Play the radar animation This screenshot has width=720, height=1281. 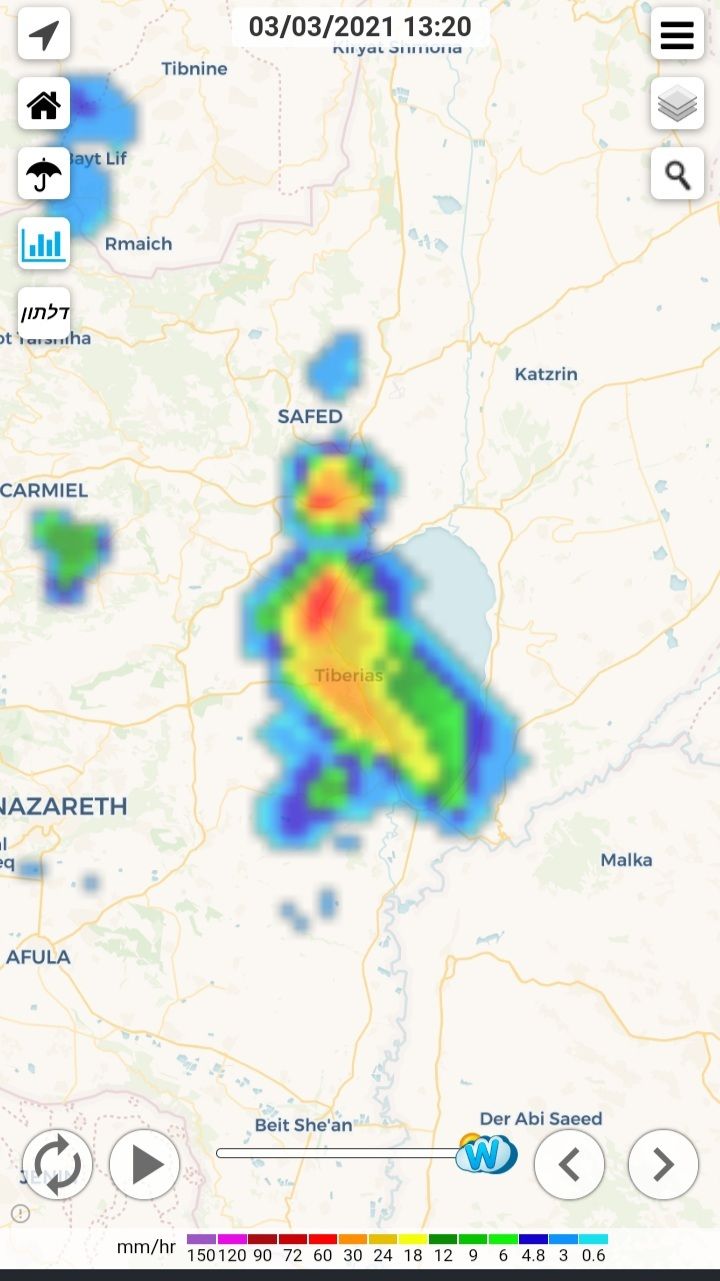[x=145, y=1165]
